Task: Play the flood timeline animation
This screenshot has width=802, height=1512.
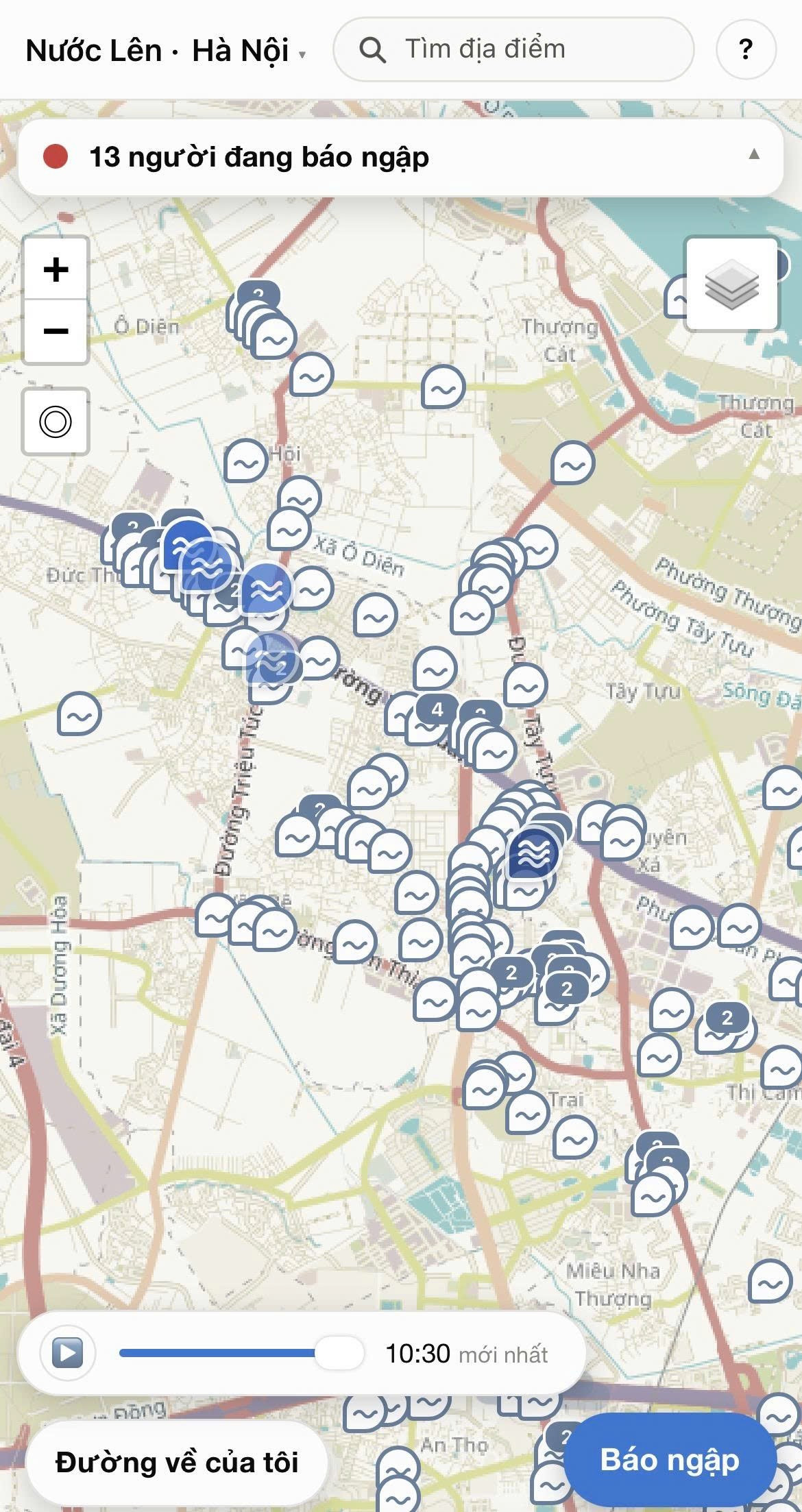Action: pos(67,1352)
